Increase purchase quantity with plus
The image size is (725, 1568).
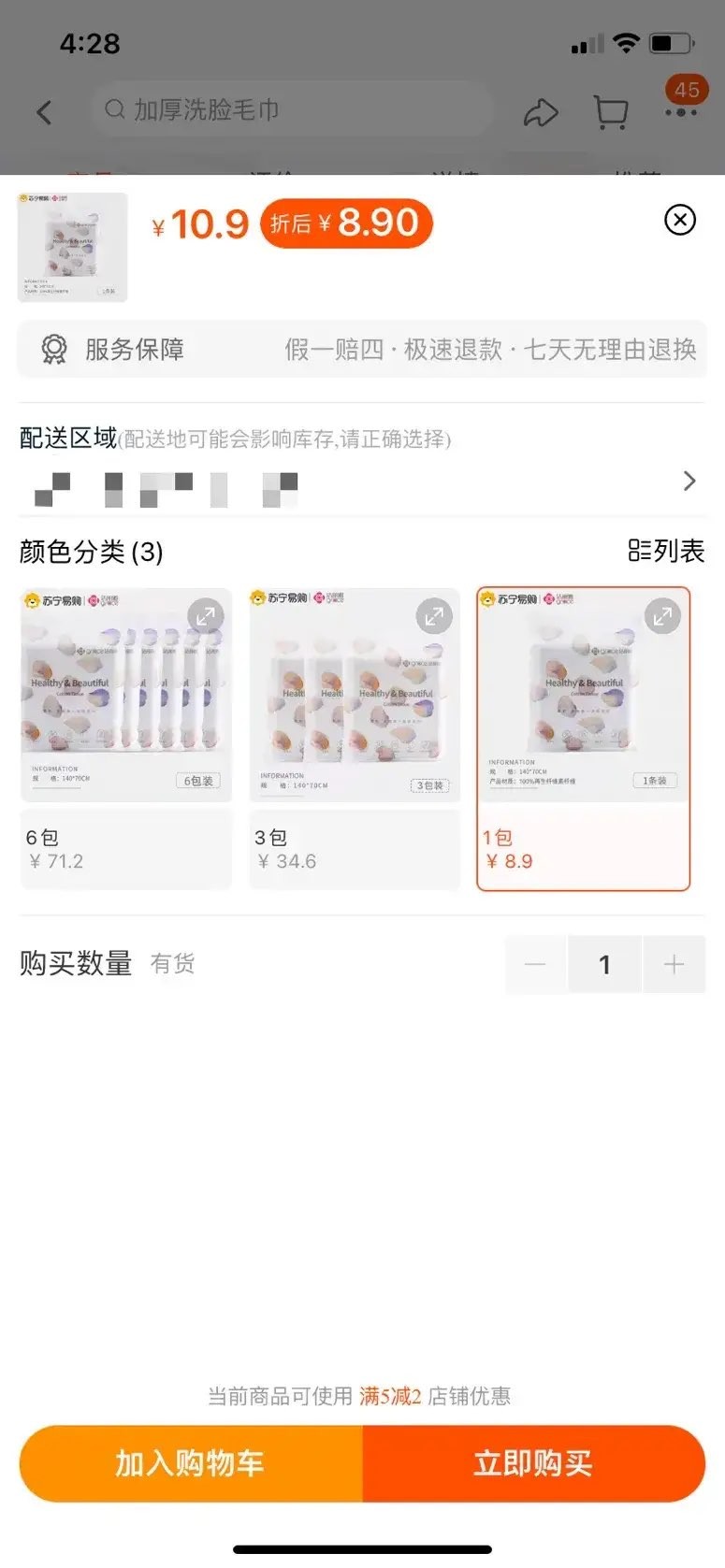[x=674, y=964]
